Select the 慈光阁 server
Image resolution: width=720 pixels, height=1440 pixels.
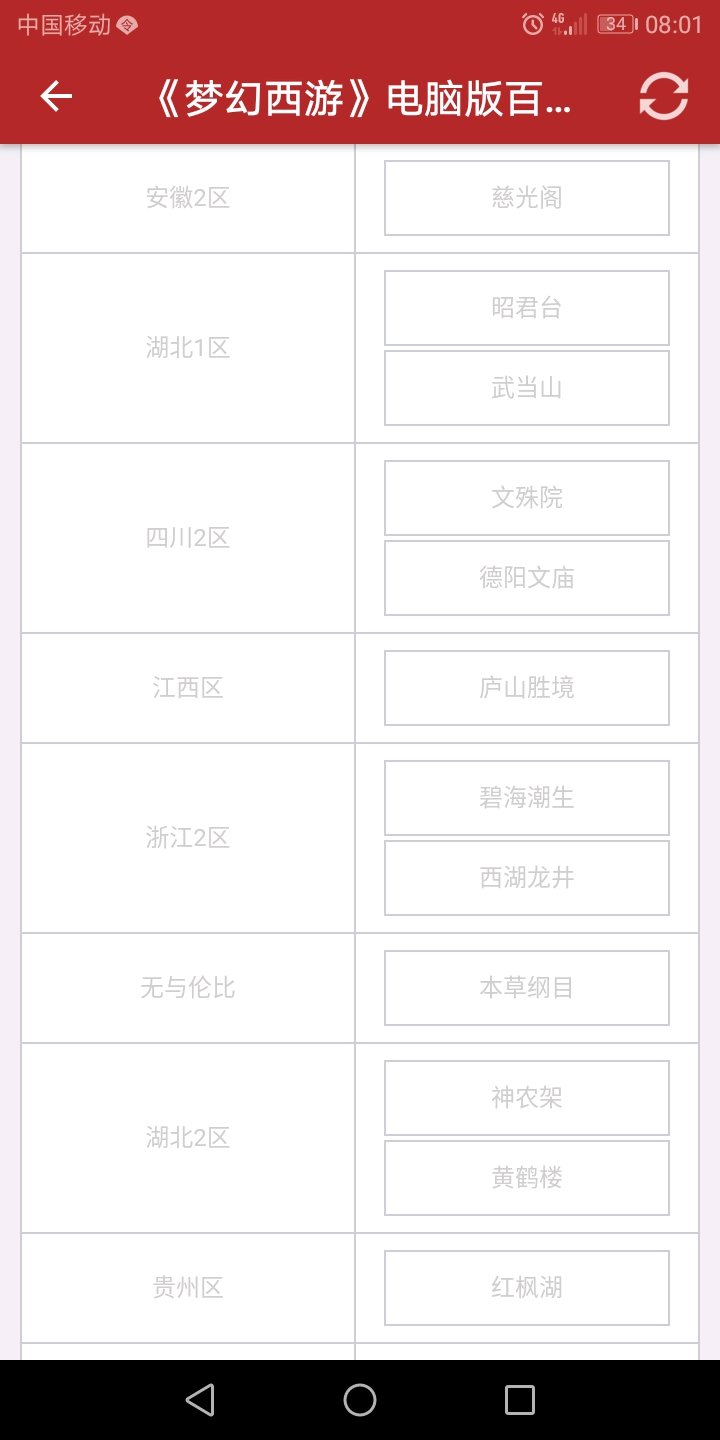pyautogui.click(x=527, y=198)
